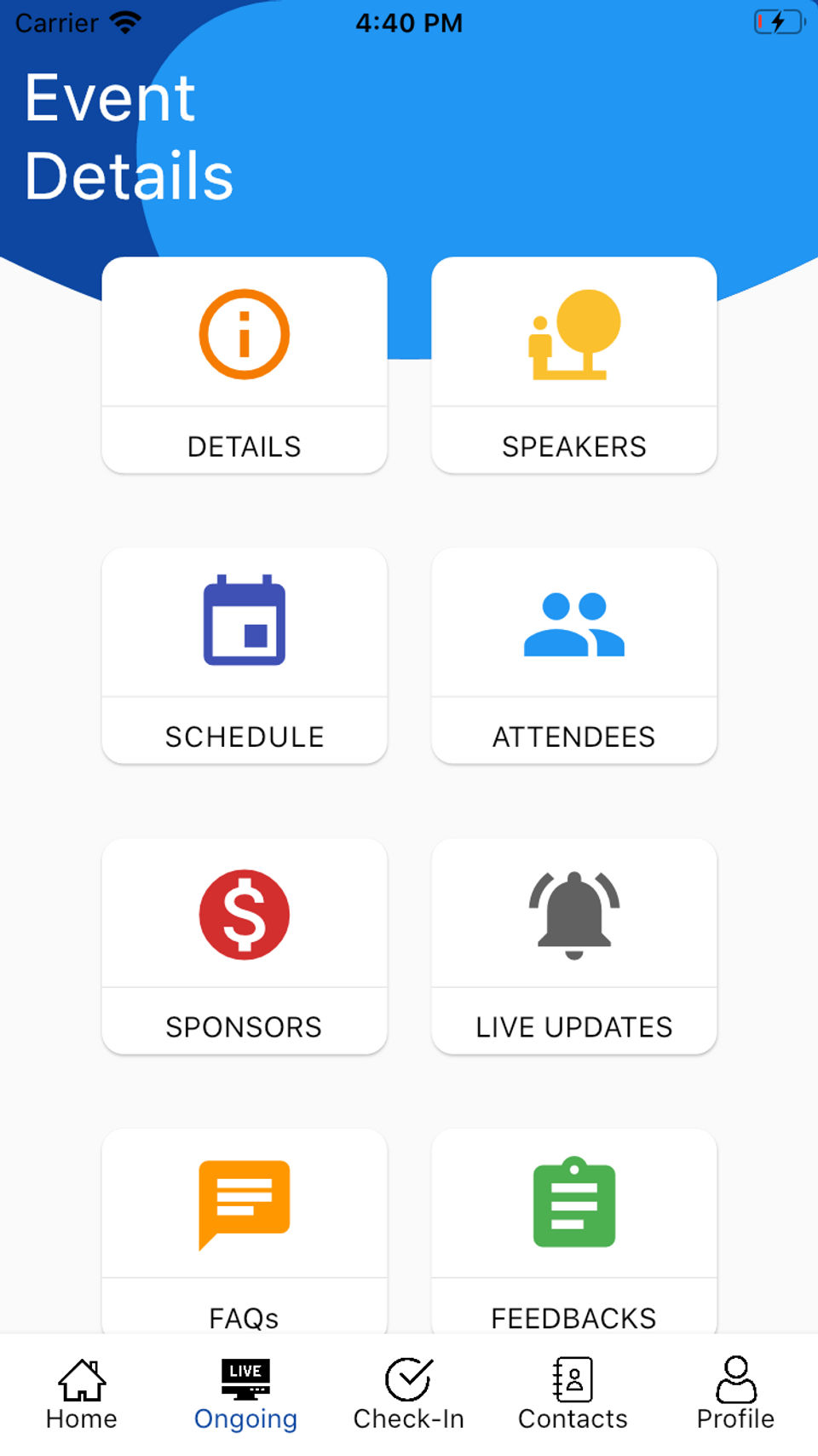The image size is (818, 1456).
Task: Switch to the Profile tab
Action: 735,1395
